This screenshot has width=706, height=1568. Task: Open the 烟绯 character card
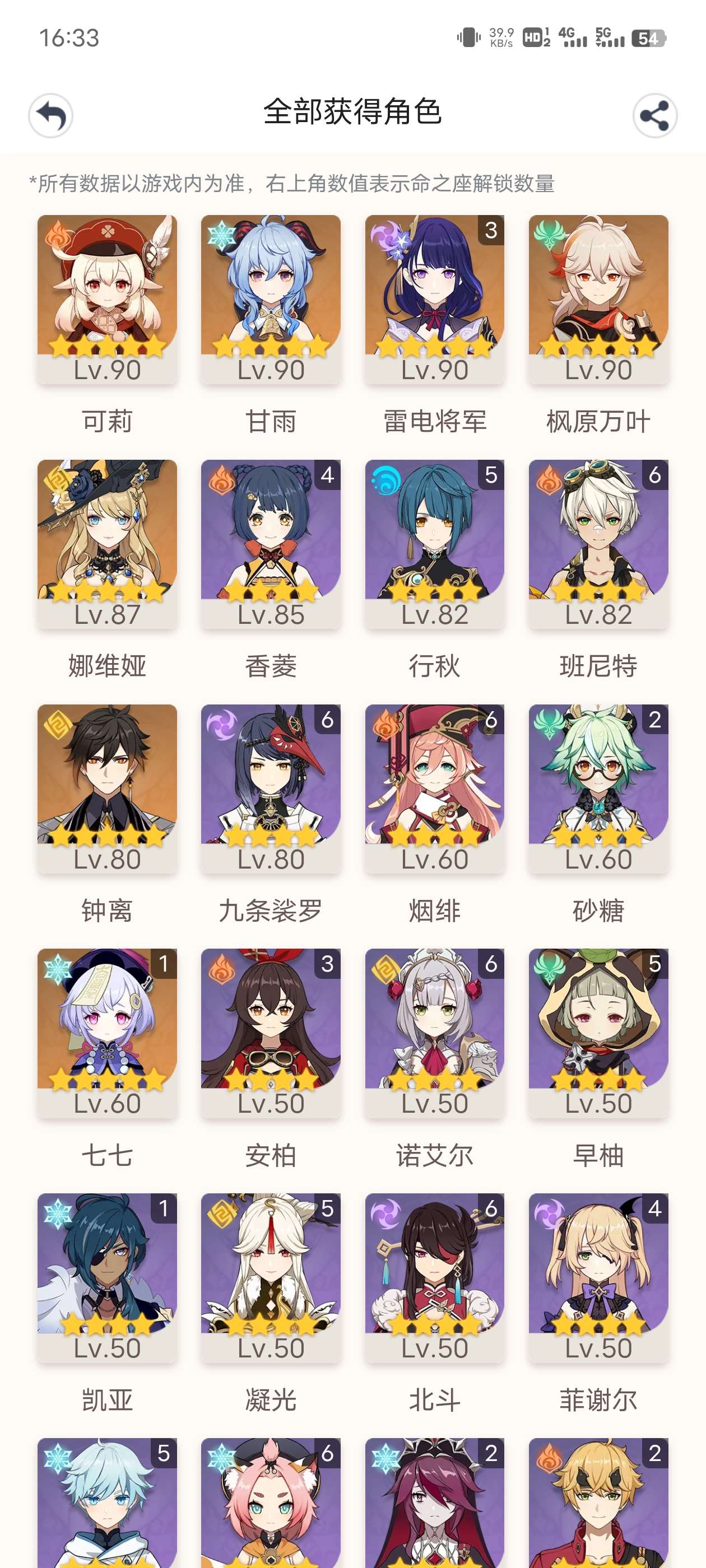[434, 788]
